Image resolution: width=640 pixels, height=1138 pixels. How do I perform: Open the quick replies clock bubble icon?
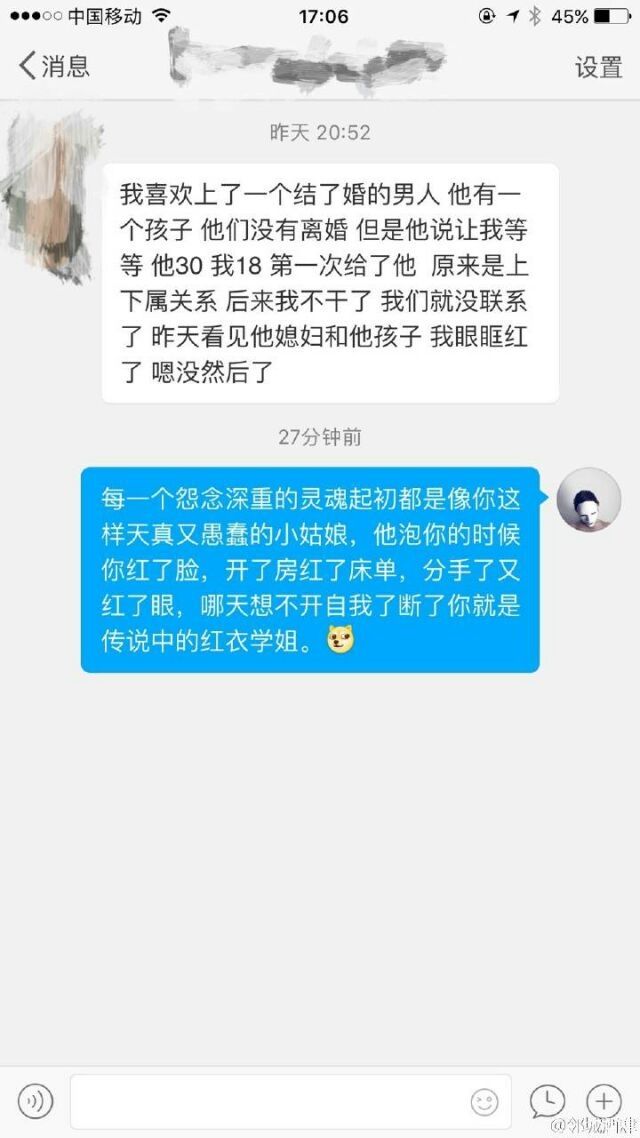click(547, 1101)
